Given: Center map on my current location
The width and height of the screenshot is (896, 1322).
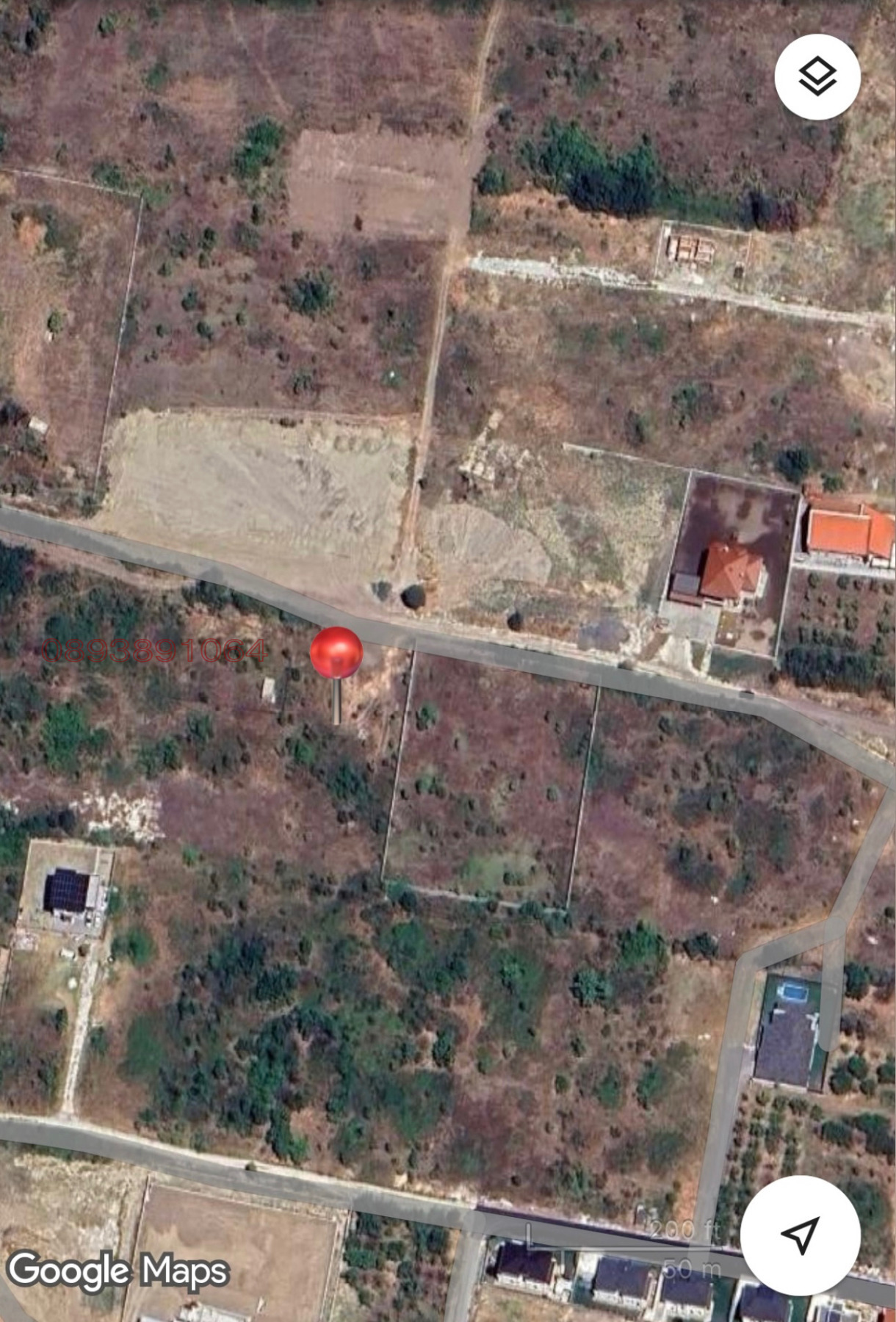Looking at the screenshot, I should 800,1235.
